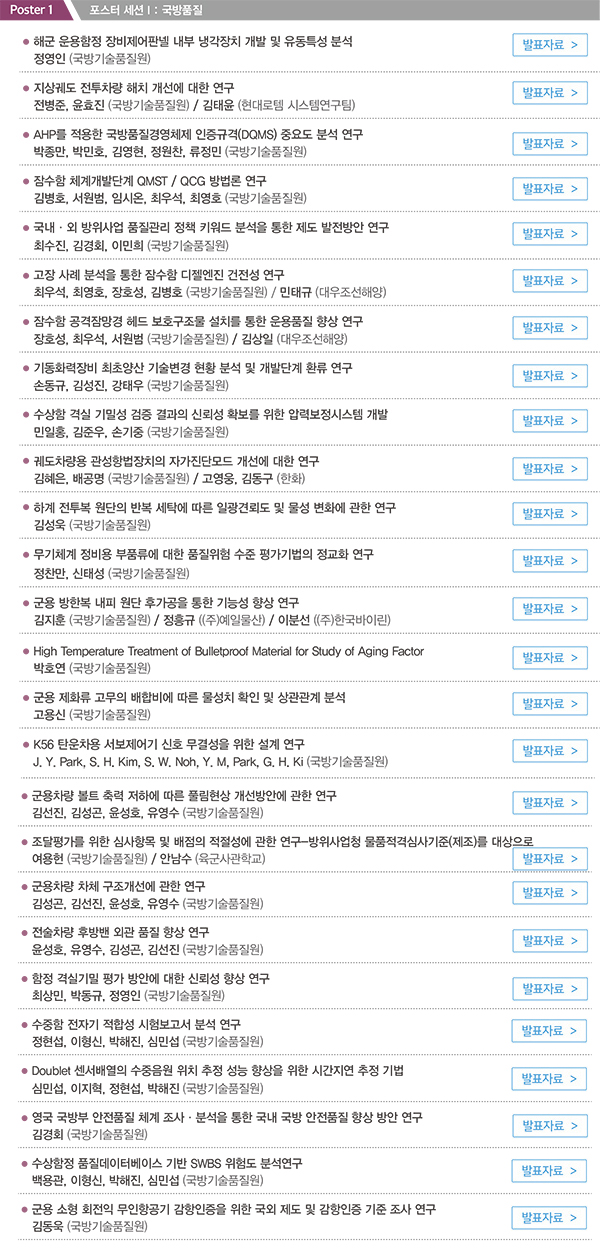The image size is (600, 1249).
Task: Open 발표자료 for 해군 운용함정 냉각장치 paper
Action: tap(549, 45)
